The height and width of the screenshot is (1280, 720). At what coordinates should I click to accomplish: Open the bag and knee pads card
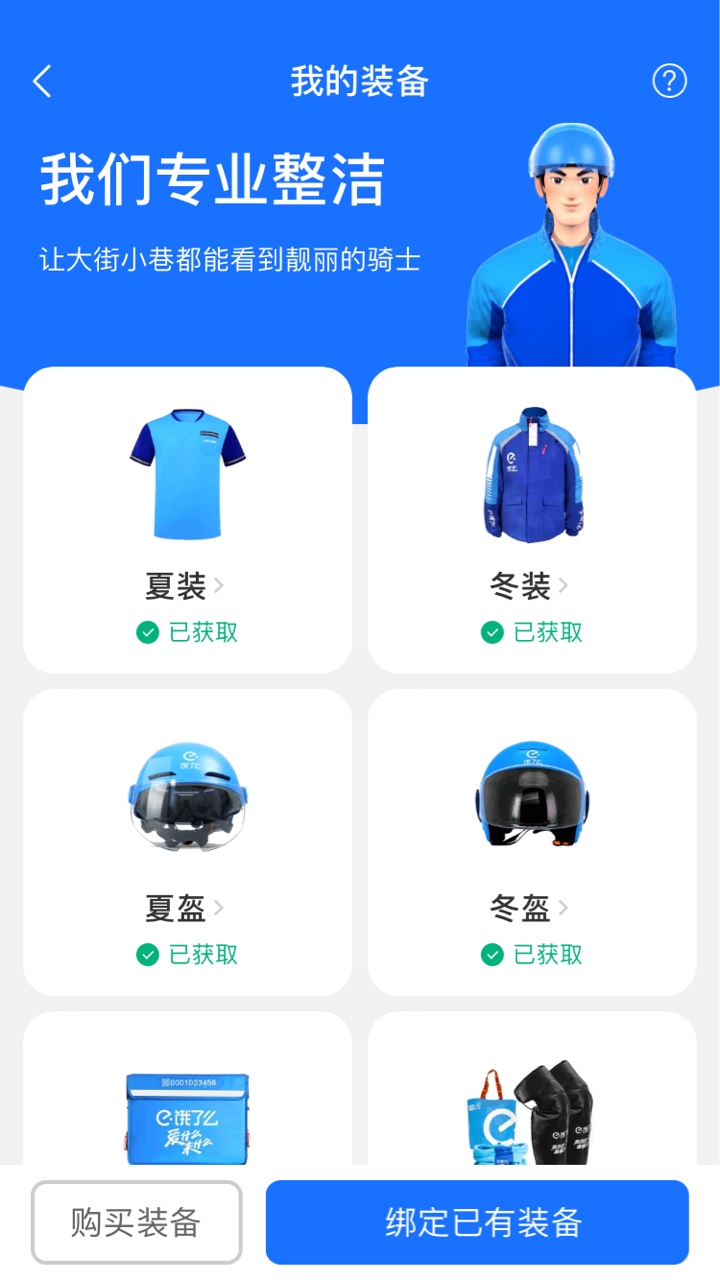[x=531, y=1100]
